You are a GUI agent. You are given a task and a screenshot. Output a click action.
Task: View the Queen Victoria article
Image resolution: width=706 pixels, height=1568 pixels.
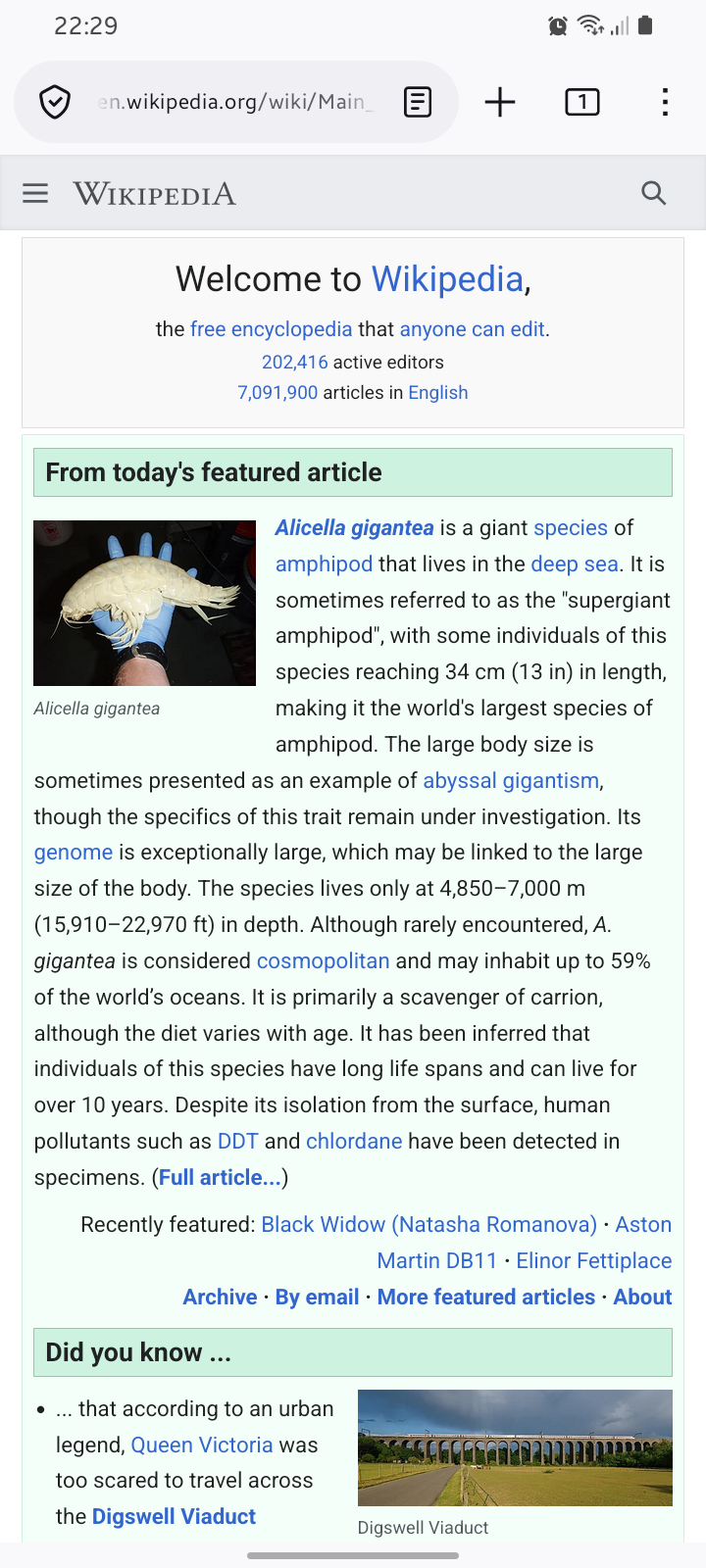tap(202, 1445)
